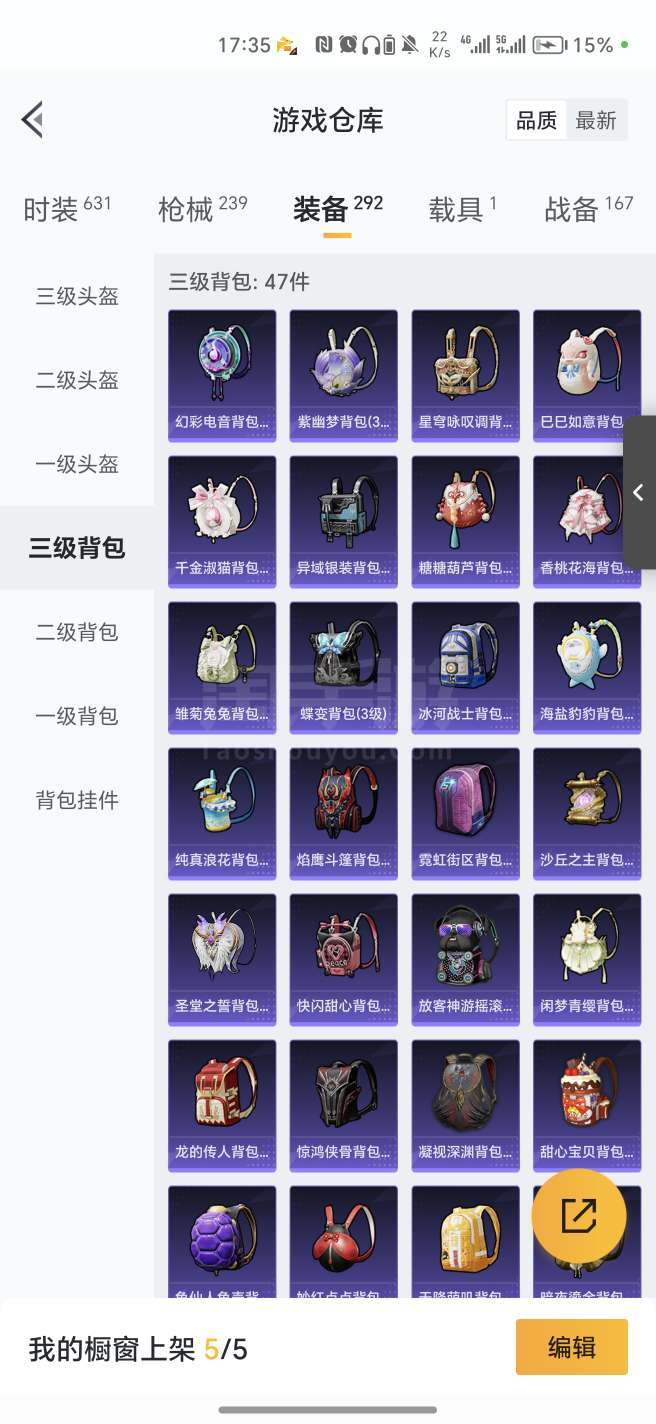Tap the 编辑 button
The image size is (656, 1424).
click(572, 1347)
